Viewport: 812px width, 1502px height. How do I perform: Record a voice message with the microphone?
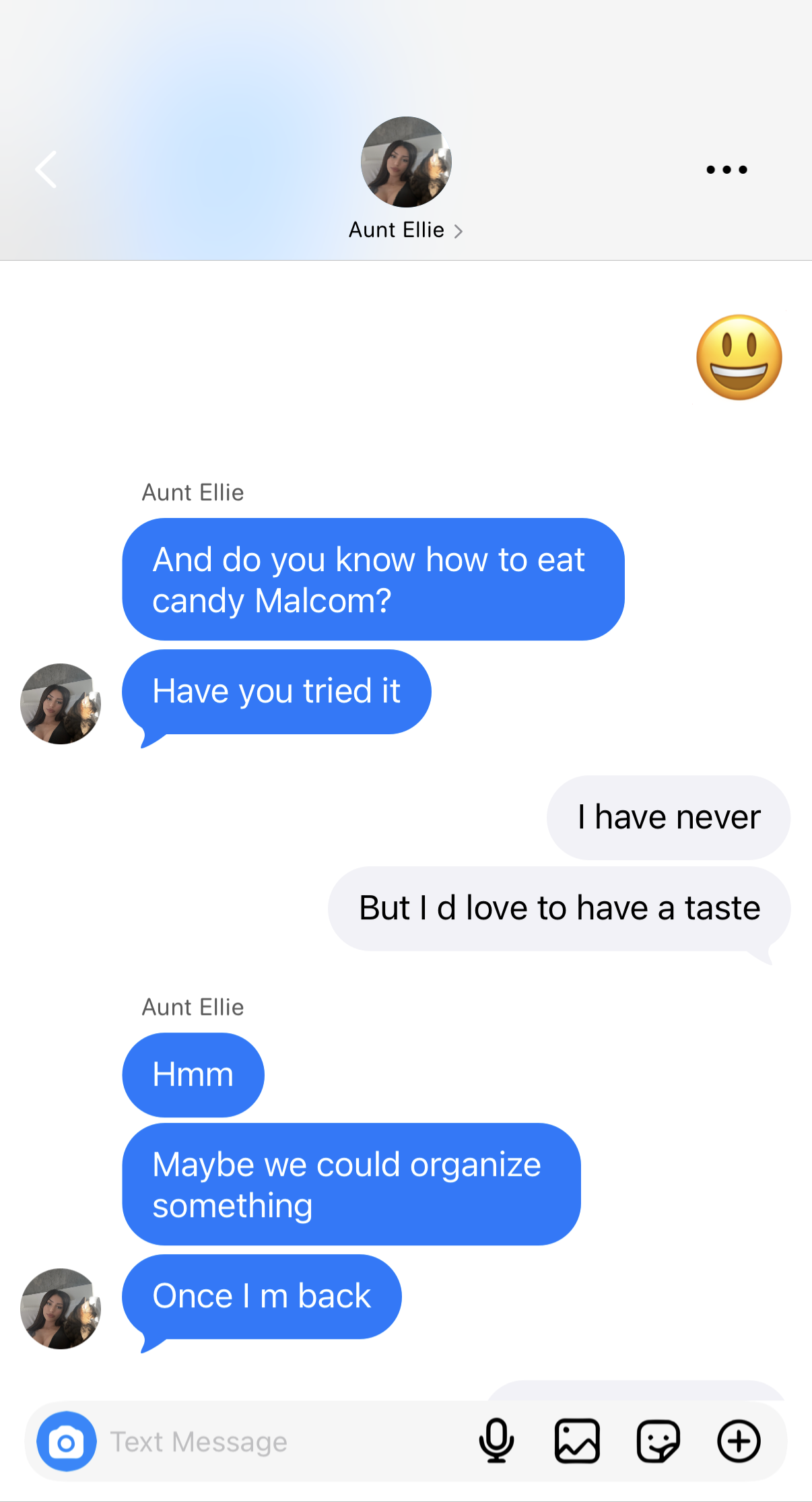(x=497, y=1441)
